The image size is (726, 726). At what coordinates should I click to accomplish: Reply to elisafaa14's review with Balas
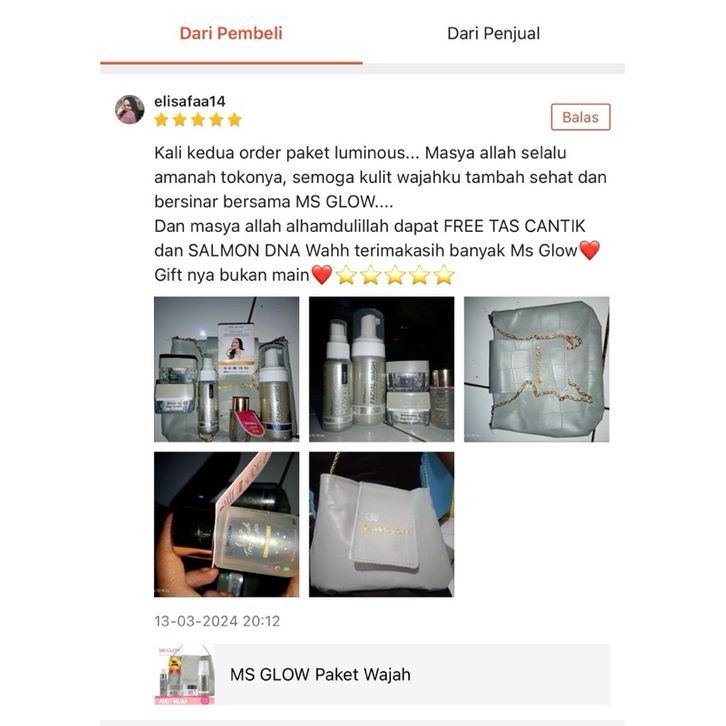[580, 117]
